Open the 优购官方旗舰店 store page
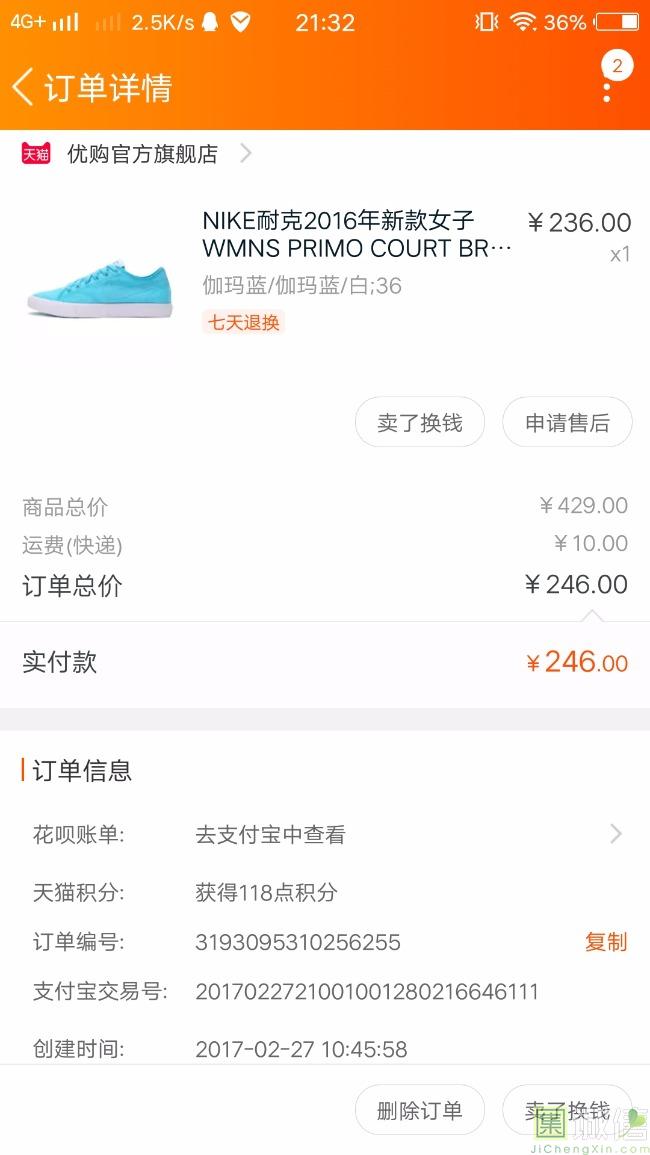Screen dimensions: 650x1155 tap(142, 154)
